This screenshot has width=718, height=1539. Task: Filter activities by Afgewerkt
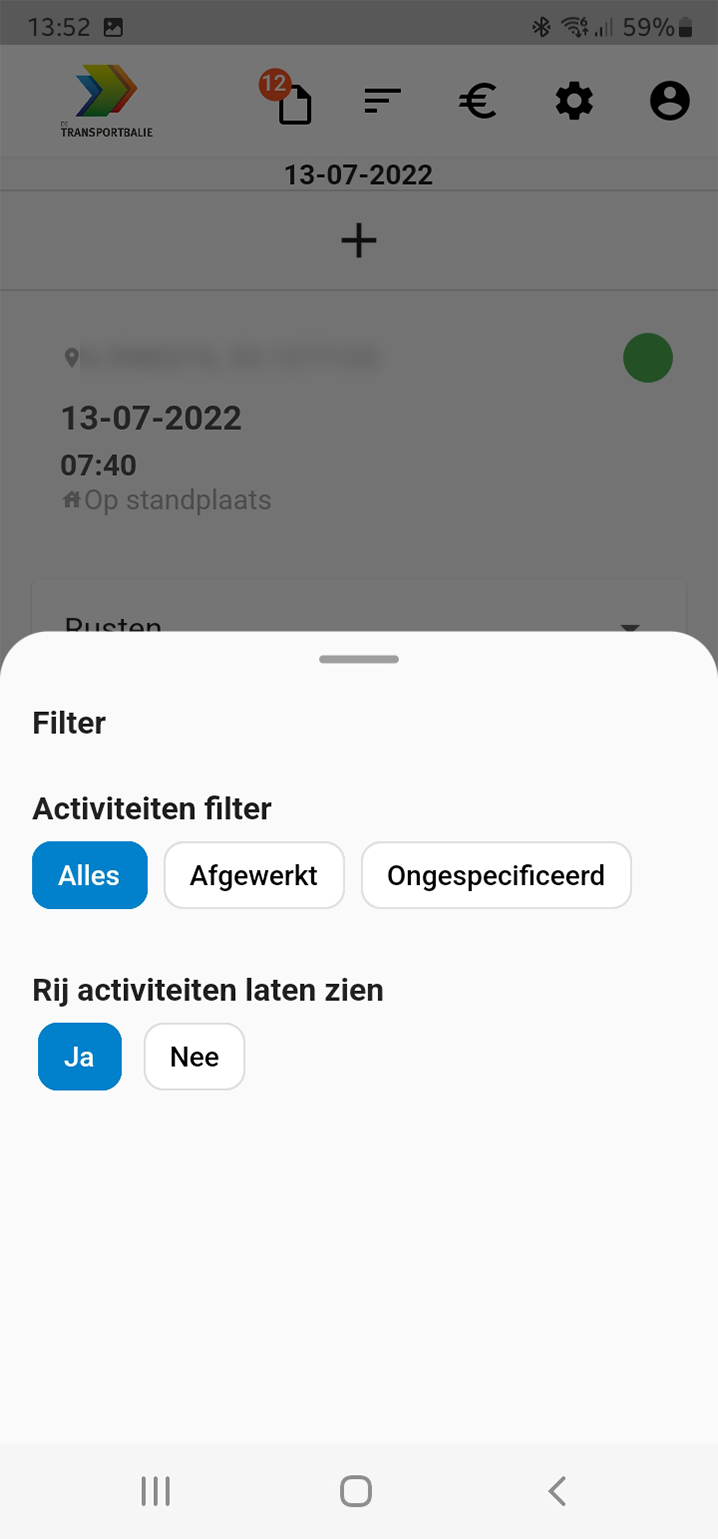coord(254,875)
